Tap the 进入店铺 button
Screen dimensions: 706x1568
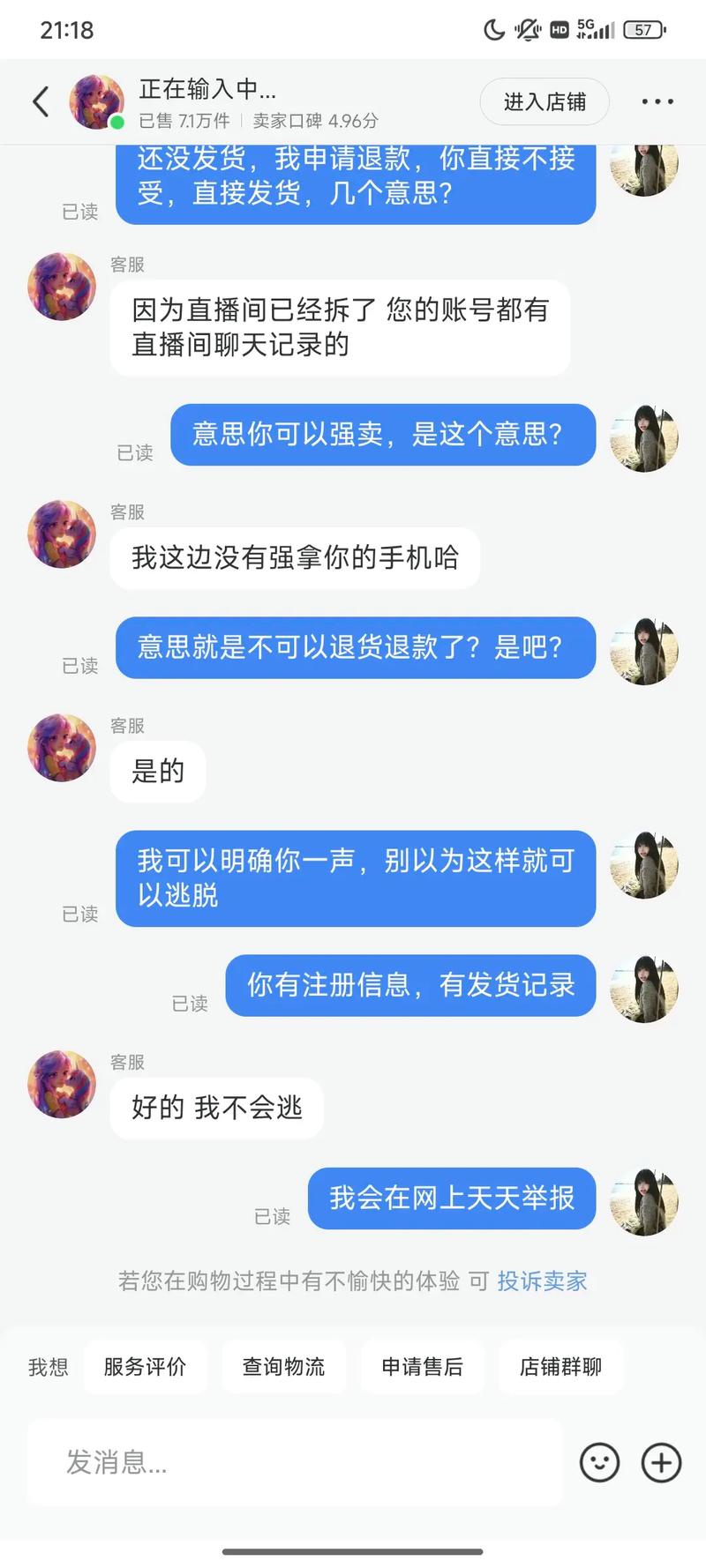(x=545, y=102)
